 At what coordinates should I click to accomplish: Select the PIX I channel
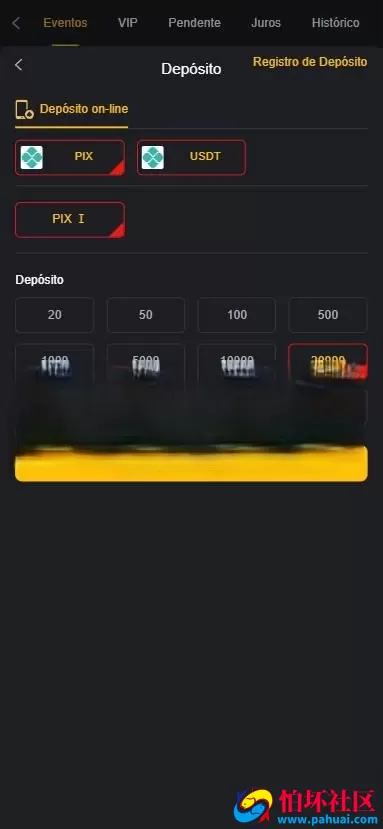tap(70, 219)
